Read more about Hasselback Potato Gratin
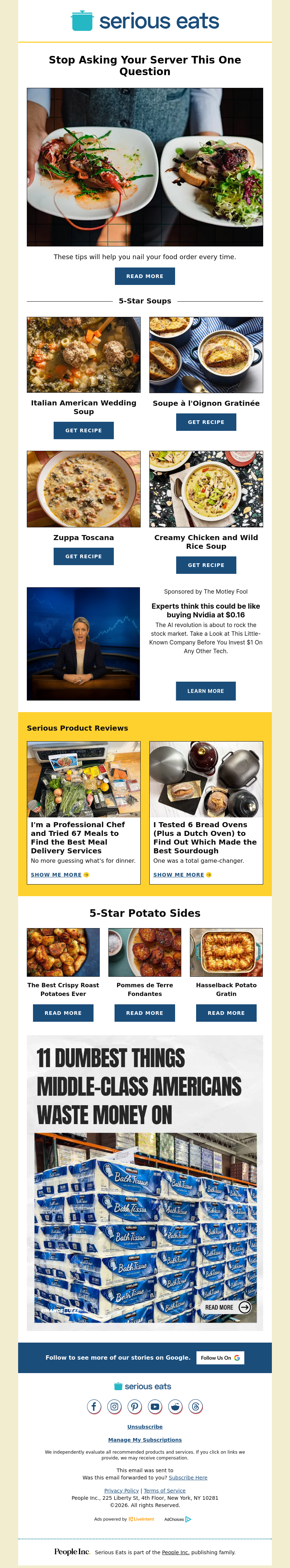Screen dimensions: 290x1568 (x=226, y=1013)
